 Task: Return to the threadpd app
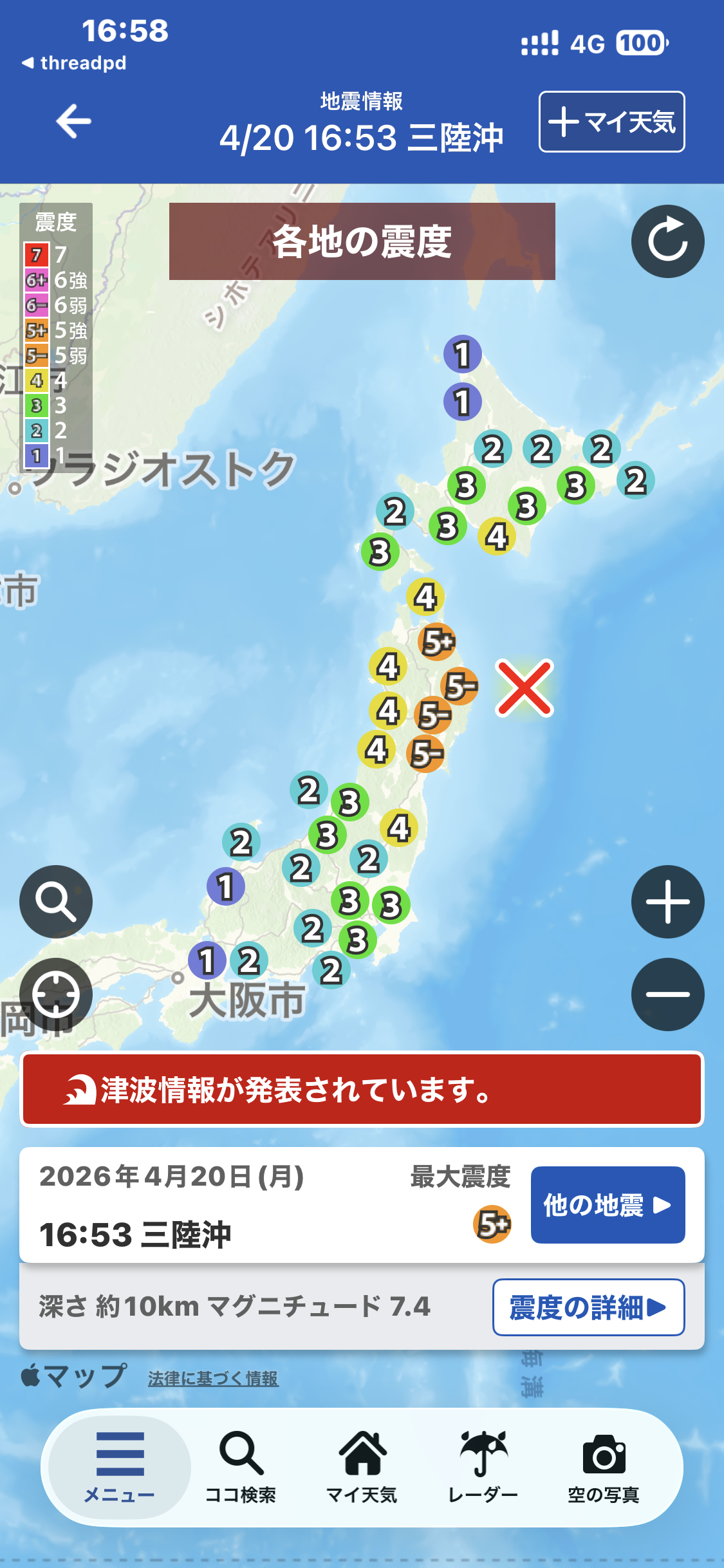pyautogui.click(x=74, y=63)
